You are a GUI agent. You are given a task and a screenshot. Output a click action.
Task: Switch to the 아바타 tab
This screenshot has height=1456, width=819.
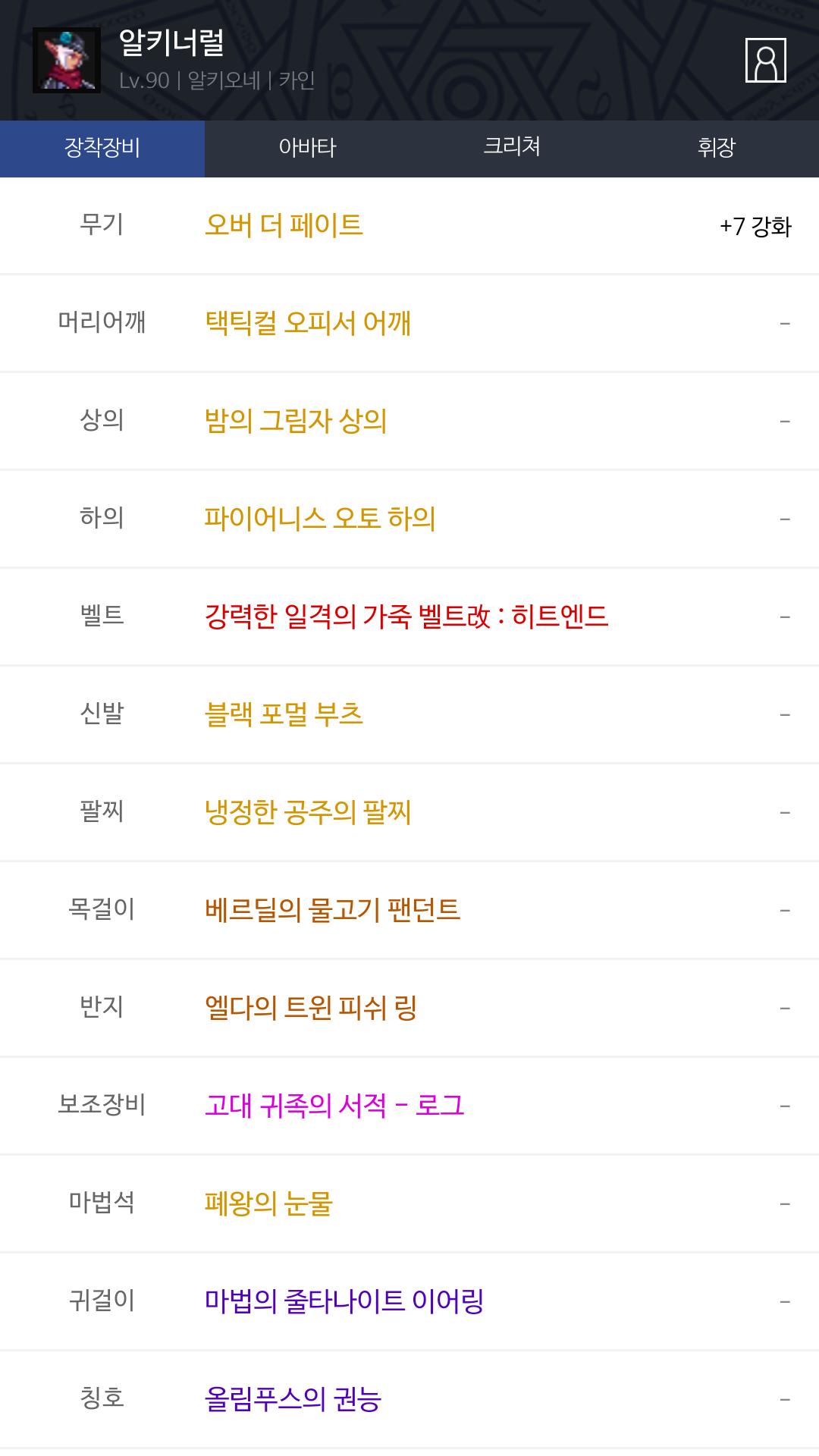pos(307,149)
